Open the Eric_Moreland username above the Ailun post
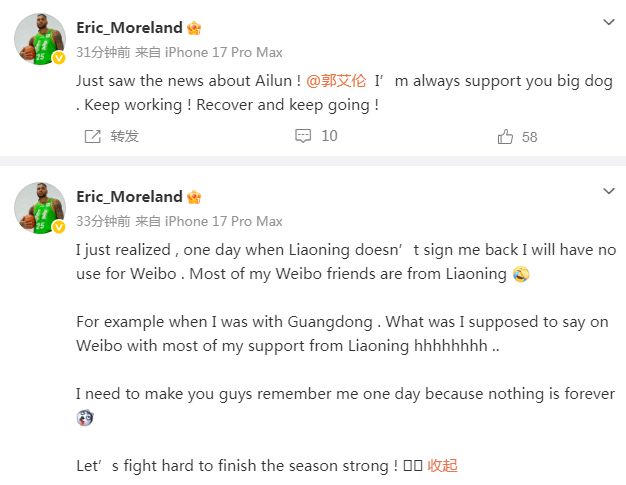 [130, 28]
